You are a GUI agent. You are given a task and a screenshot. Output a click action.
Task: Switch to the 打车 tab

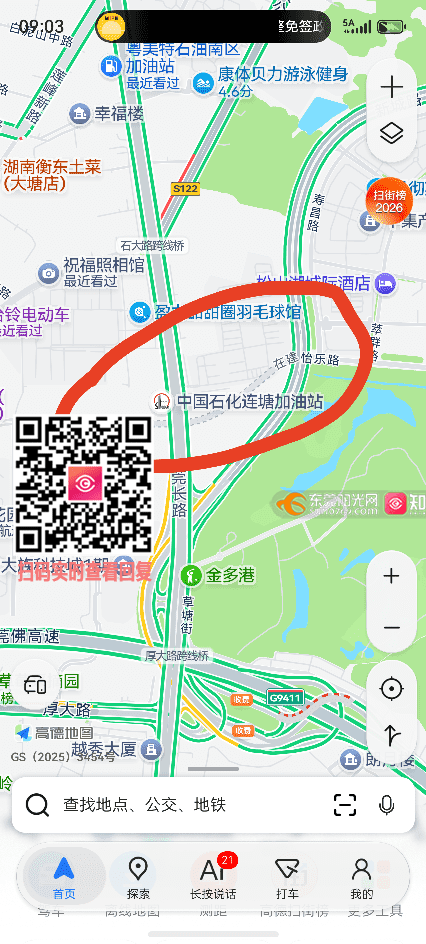click(x=286, y=878)
